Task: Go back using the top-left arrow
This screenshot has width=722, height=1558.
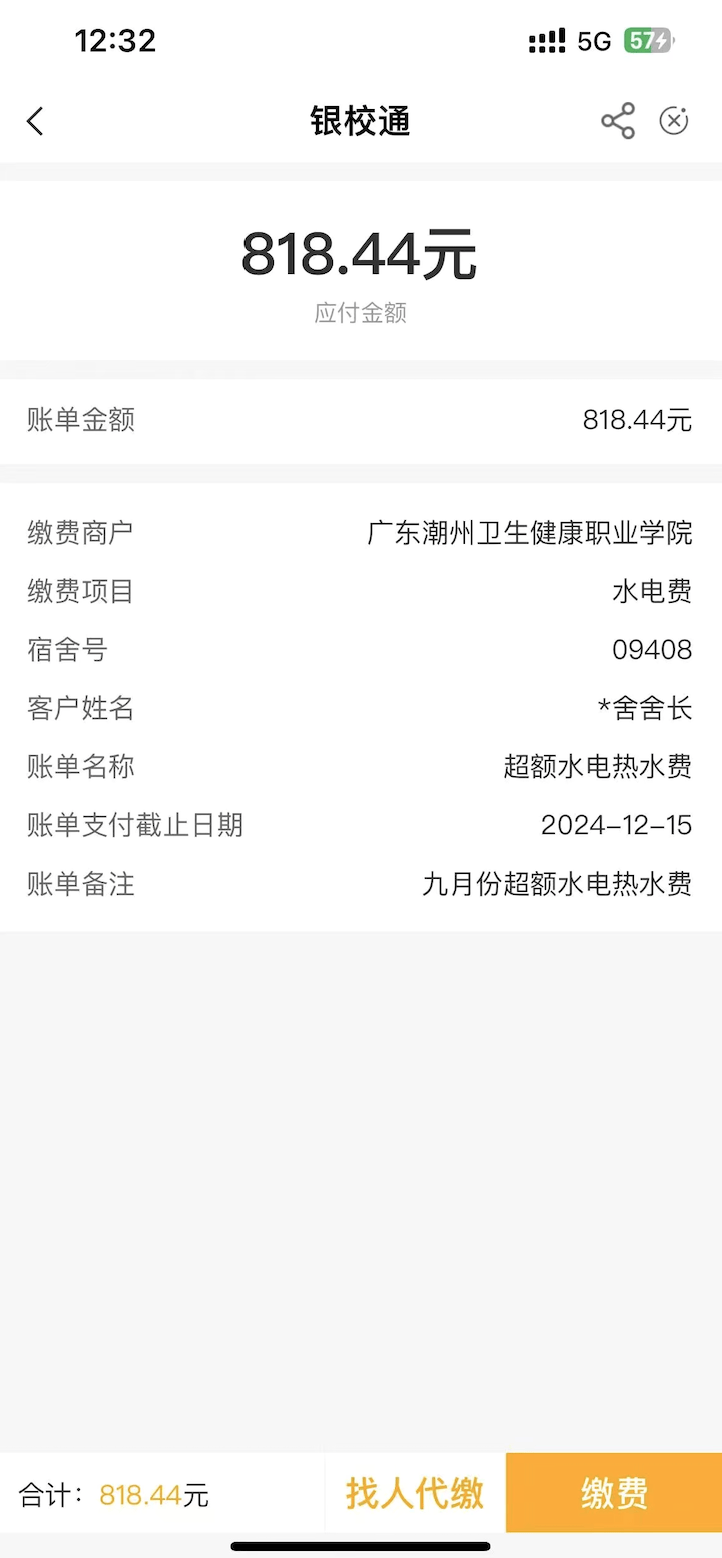Action: 35,122
